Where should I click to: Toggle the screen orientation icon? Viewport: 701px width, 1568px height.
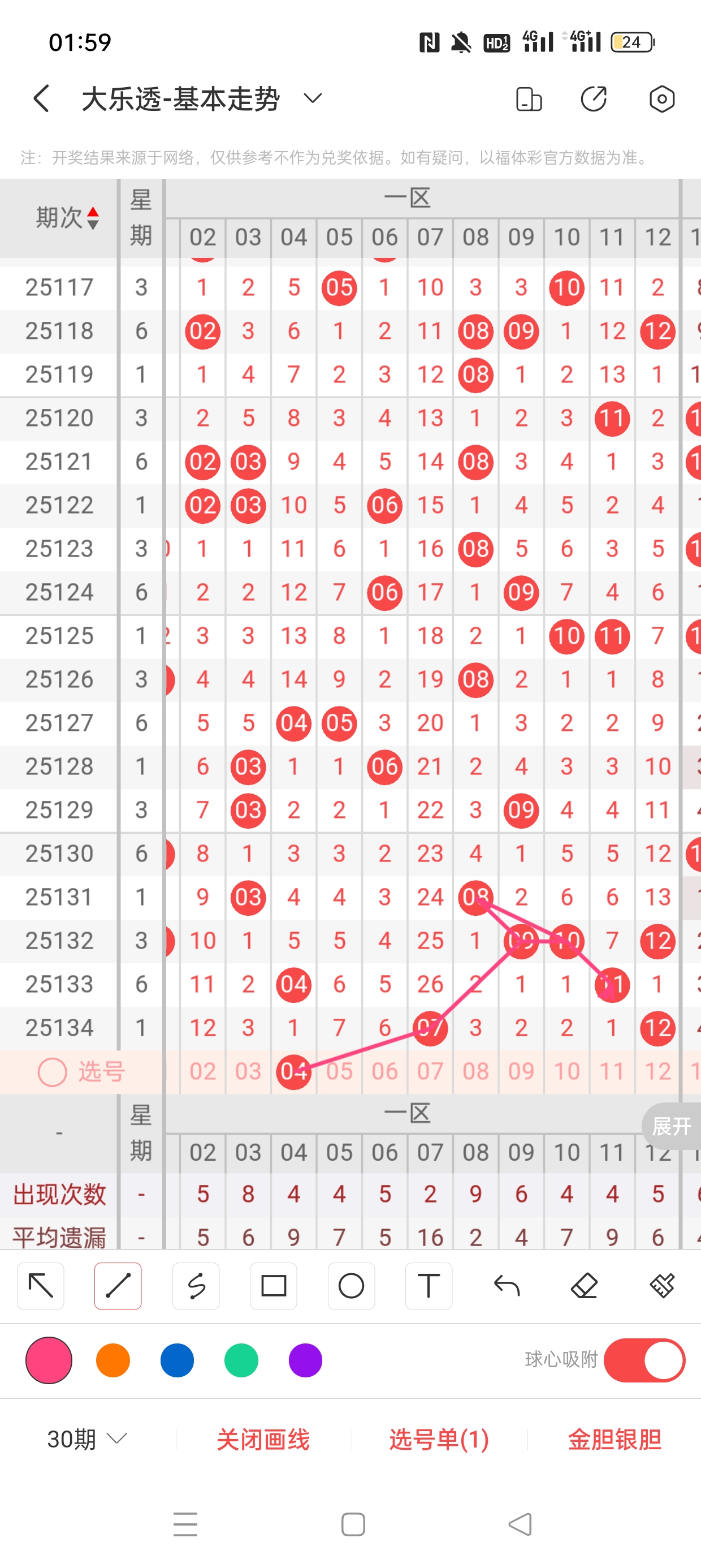click(x=528, y=98)
